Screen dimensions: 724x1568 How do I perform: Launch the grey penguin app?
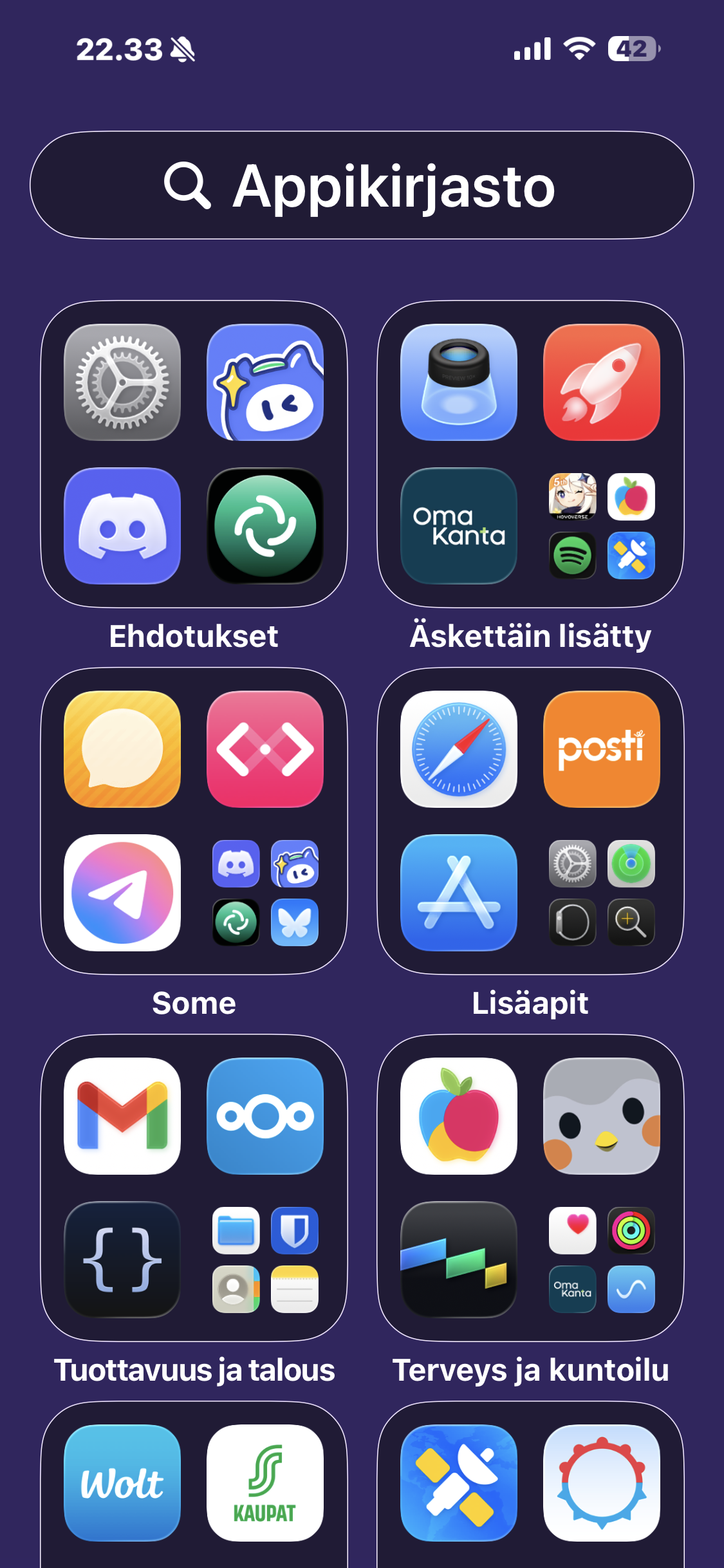click(601, 1116)
